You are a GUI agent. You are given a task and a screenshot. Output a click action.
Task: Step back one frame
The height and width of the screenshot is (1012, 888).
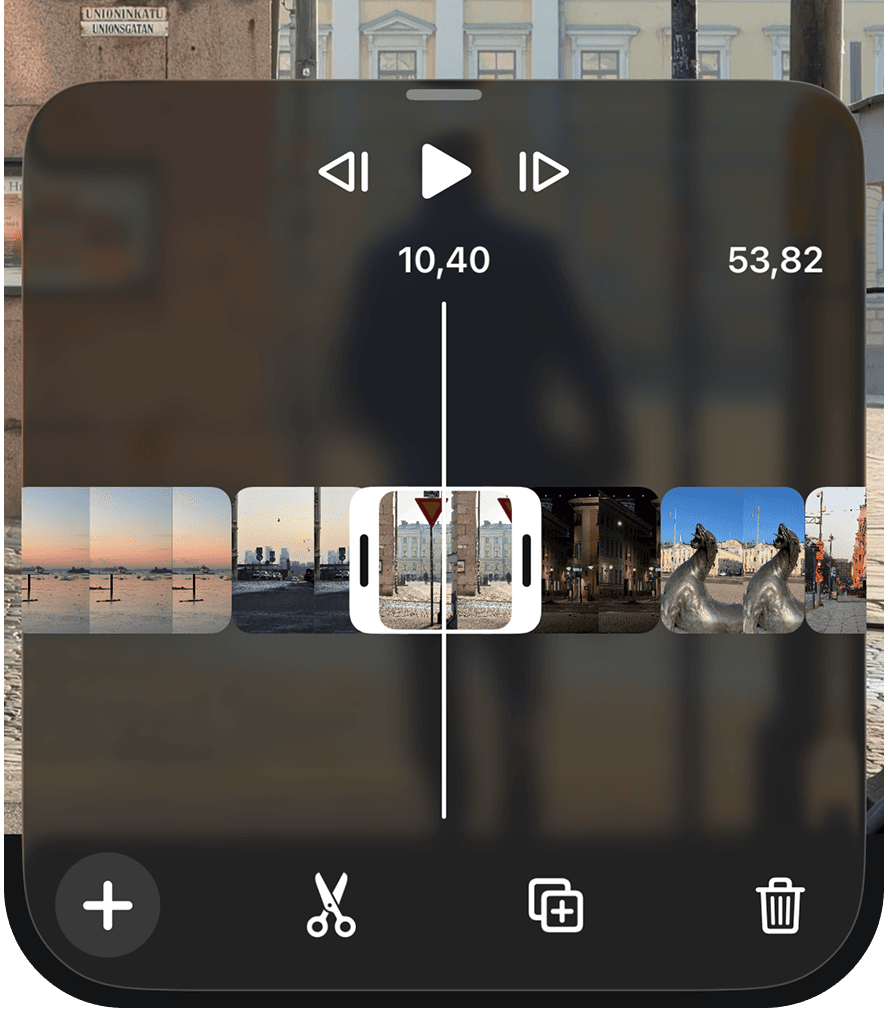[344, 172]
